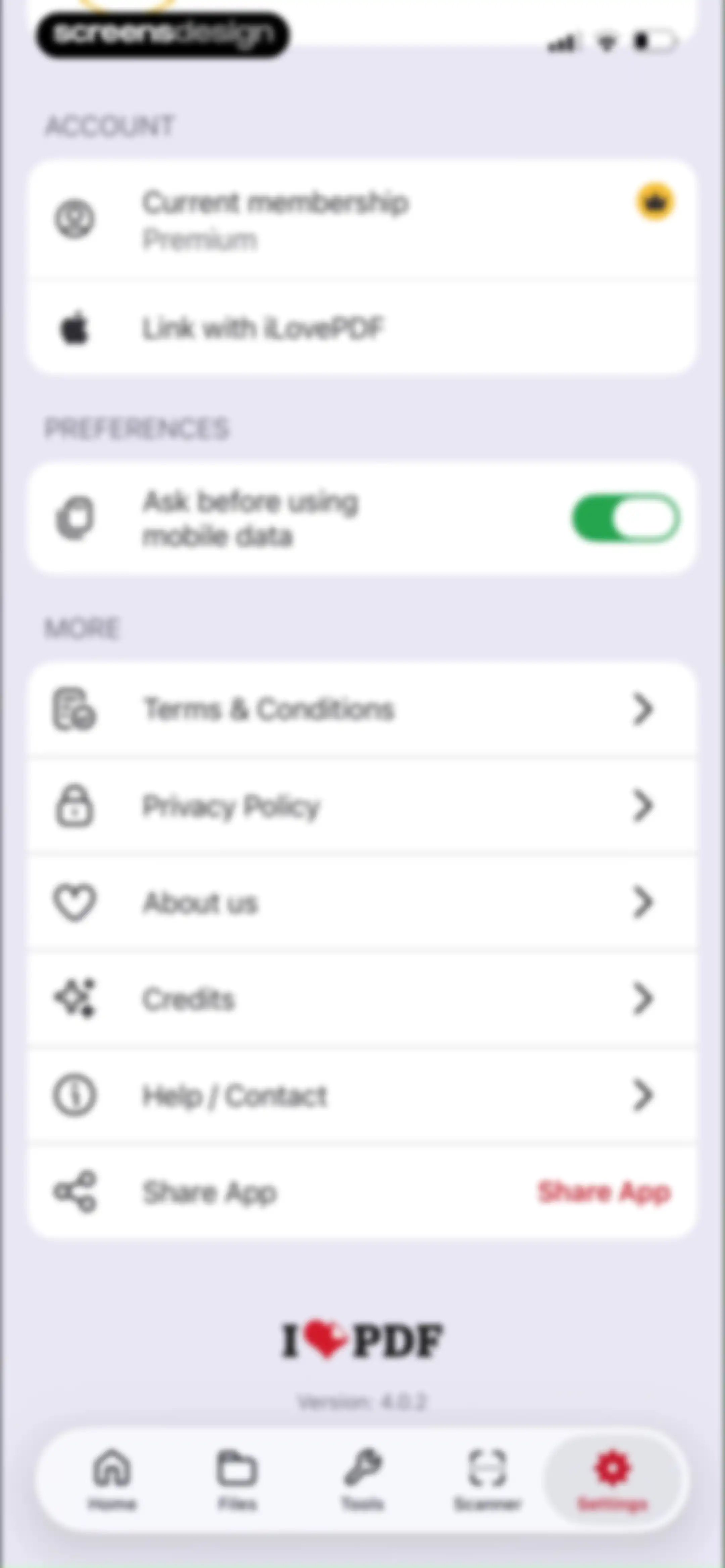Show the Credits screen

362,999
